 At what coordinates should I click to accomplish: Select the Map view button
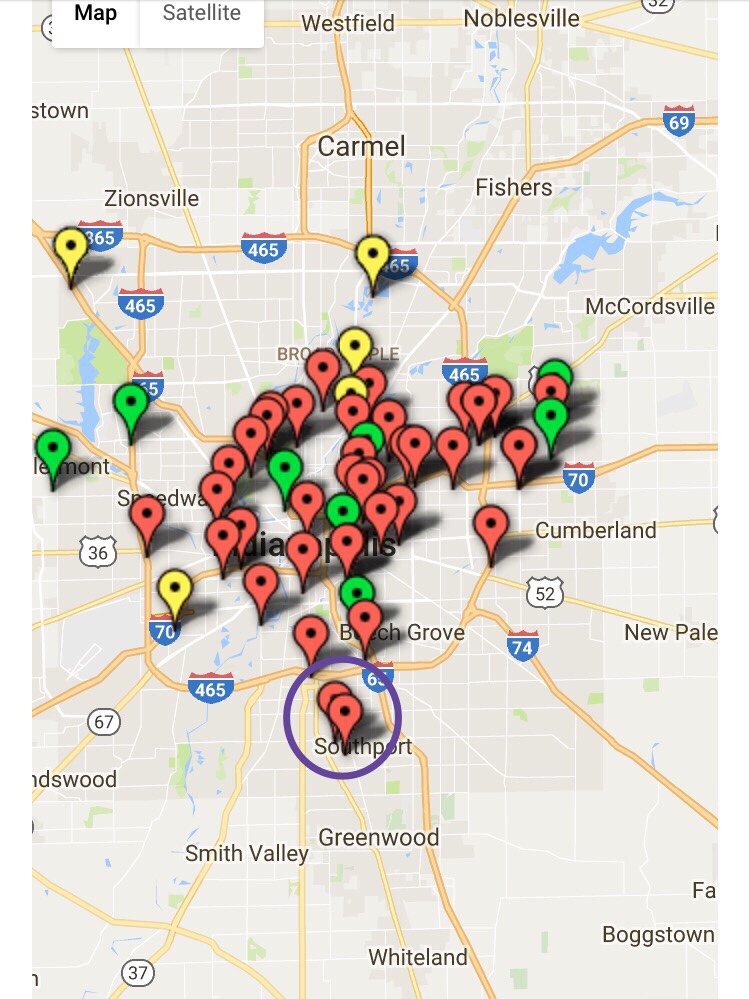[95, 15]
